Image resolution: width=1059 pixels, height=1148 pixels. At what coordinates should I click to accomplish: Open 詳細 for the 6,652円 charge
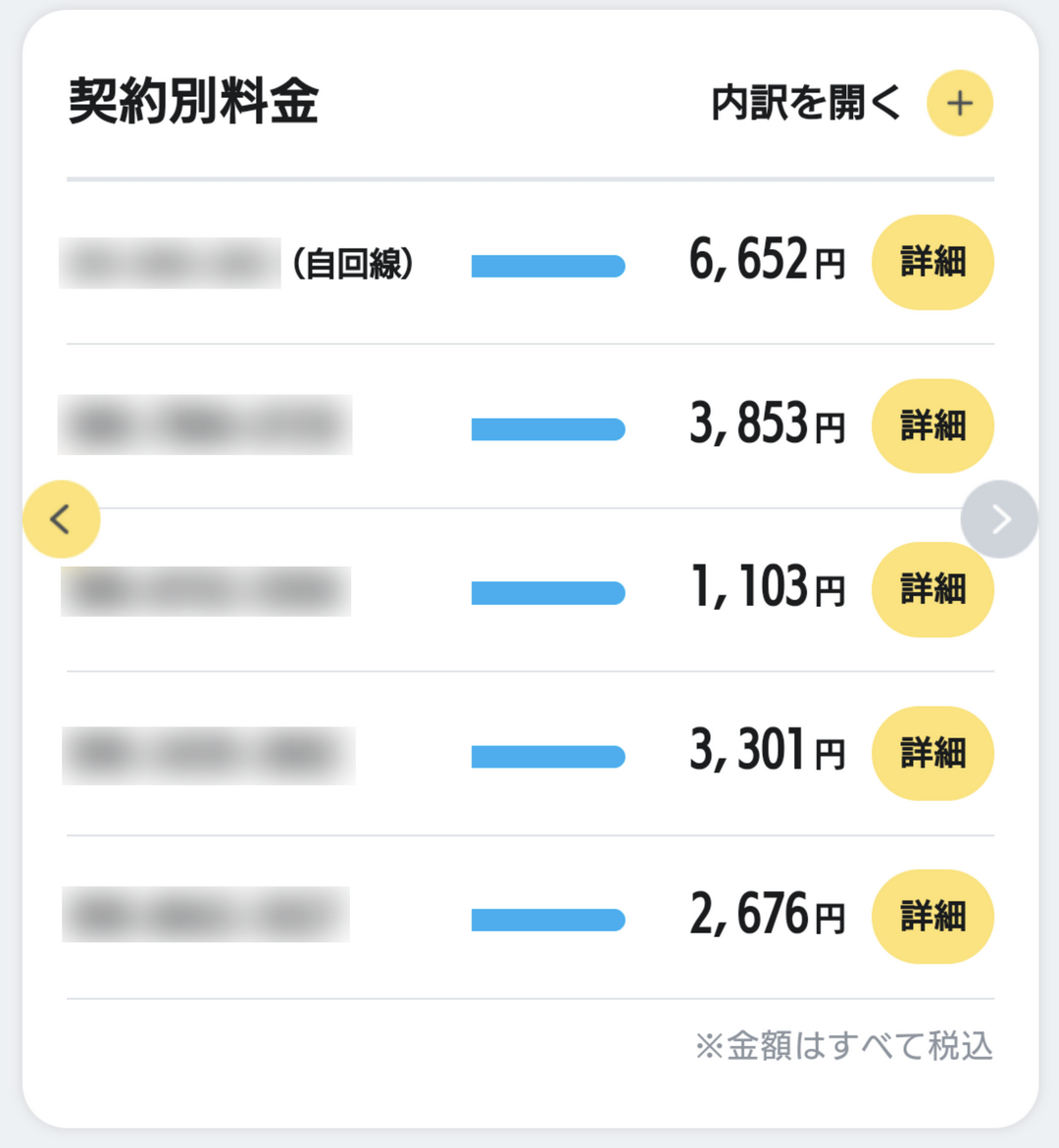(x=933, y=262)
